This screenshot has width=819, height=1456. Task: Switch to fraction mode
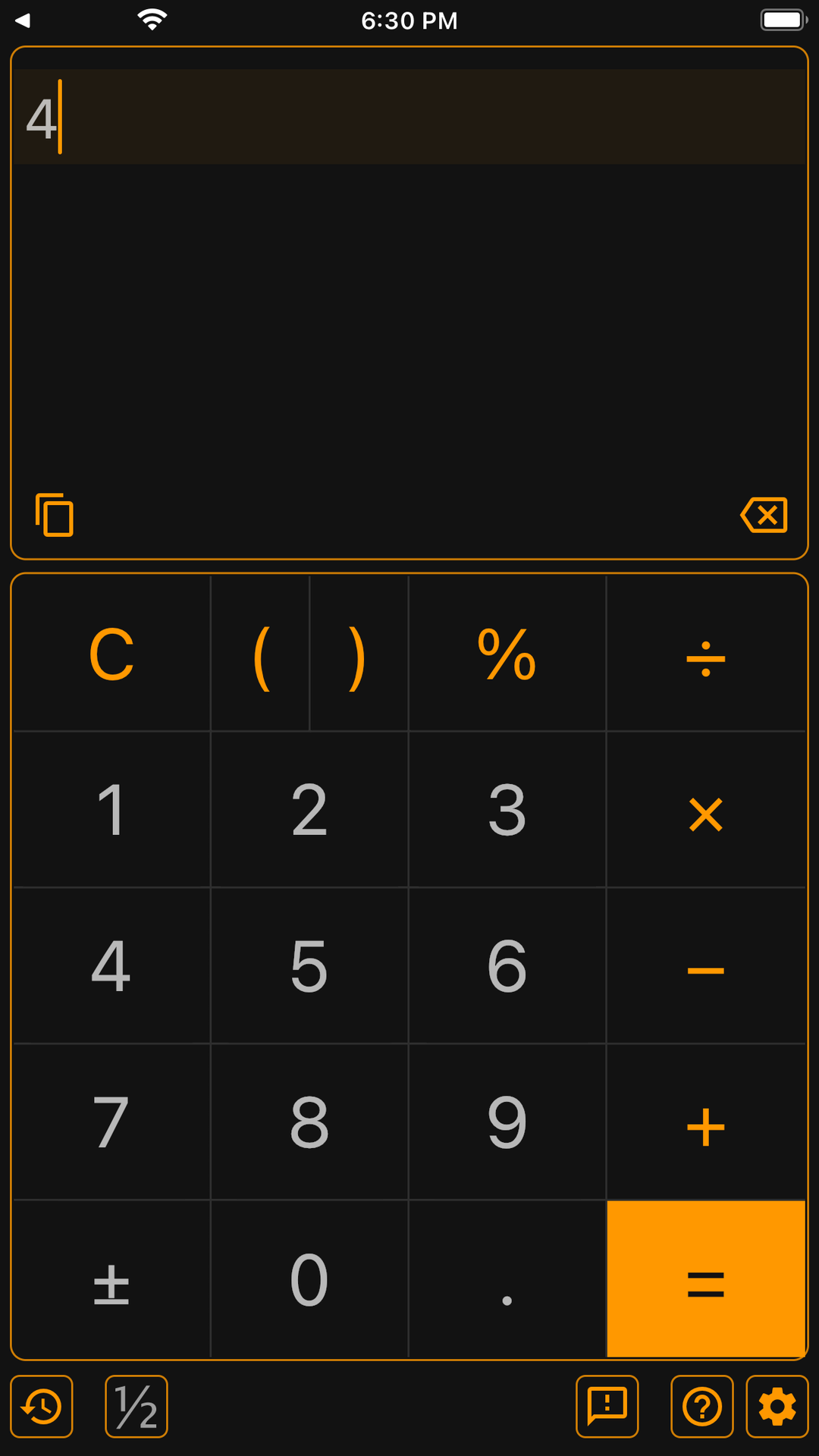136,1407
